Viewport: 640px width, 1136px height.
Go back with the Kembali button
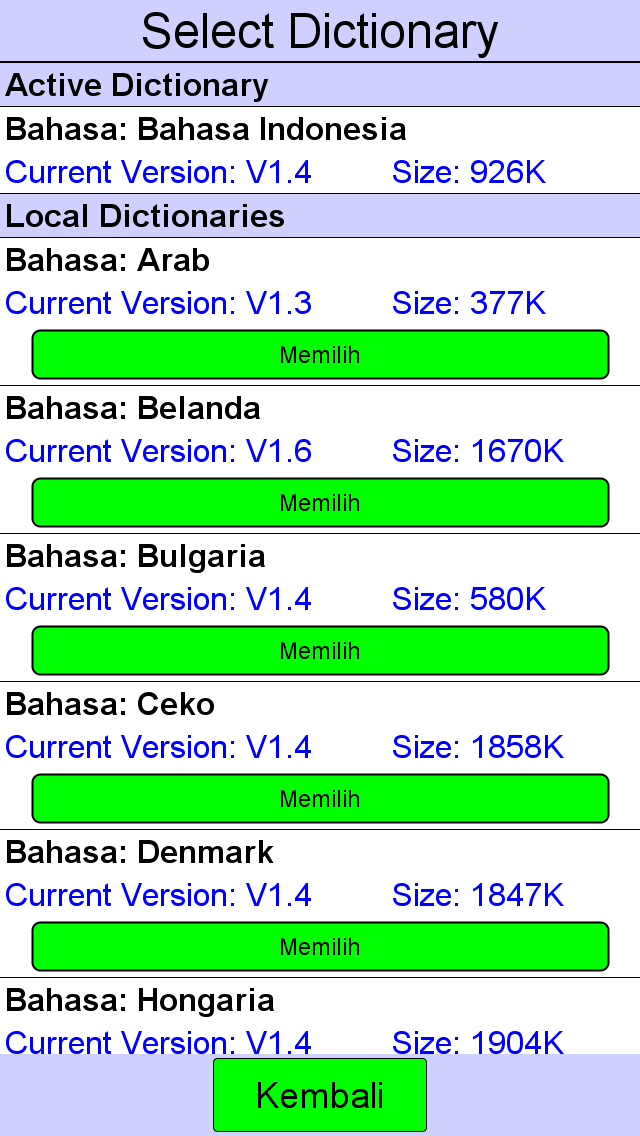coord(320,1095)
